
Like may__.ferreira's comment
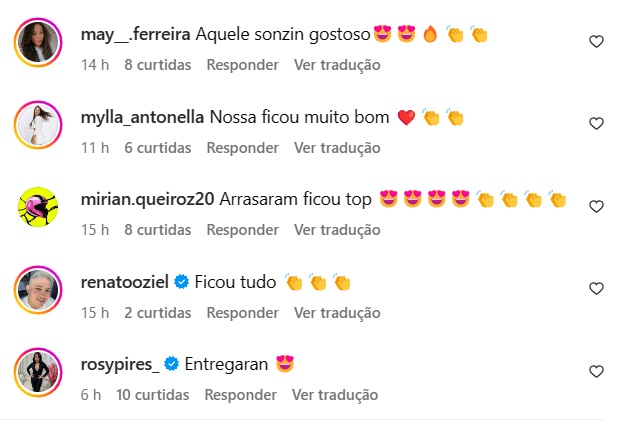point(596,42)
